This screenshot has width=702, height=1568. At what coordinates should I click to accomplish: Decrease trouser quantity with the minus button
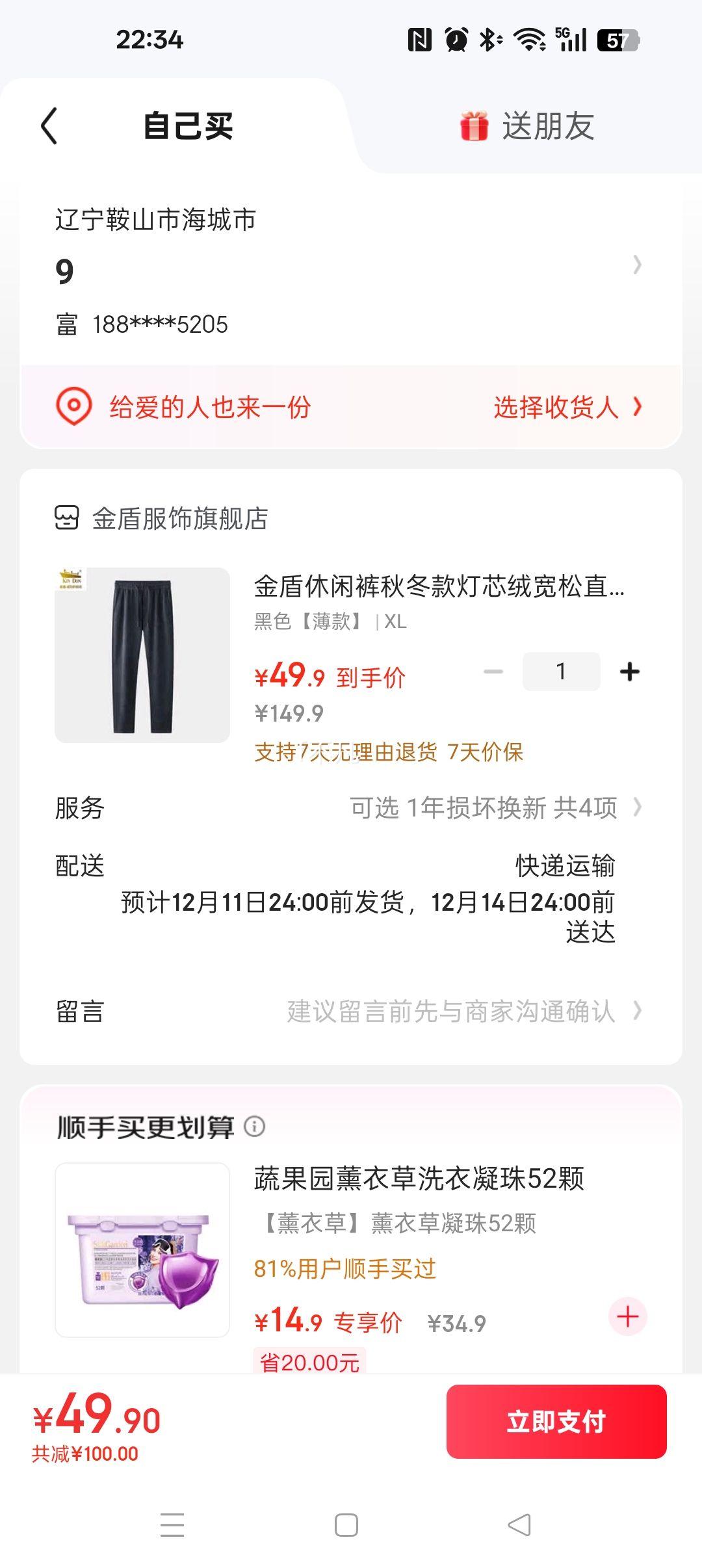(x=493, y=672)
